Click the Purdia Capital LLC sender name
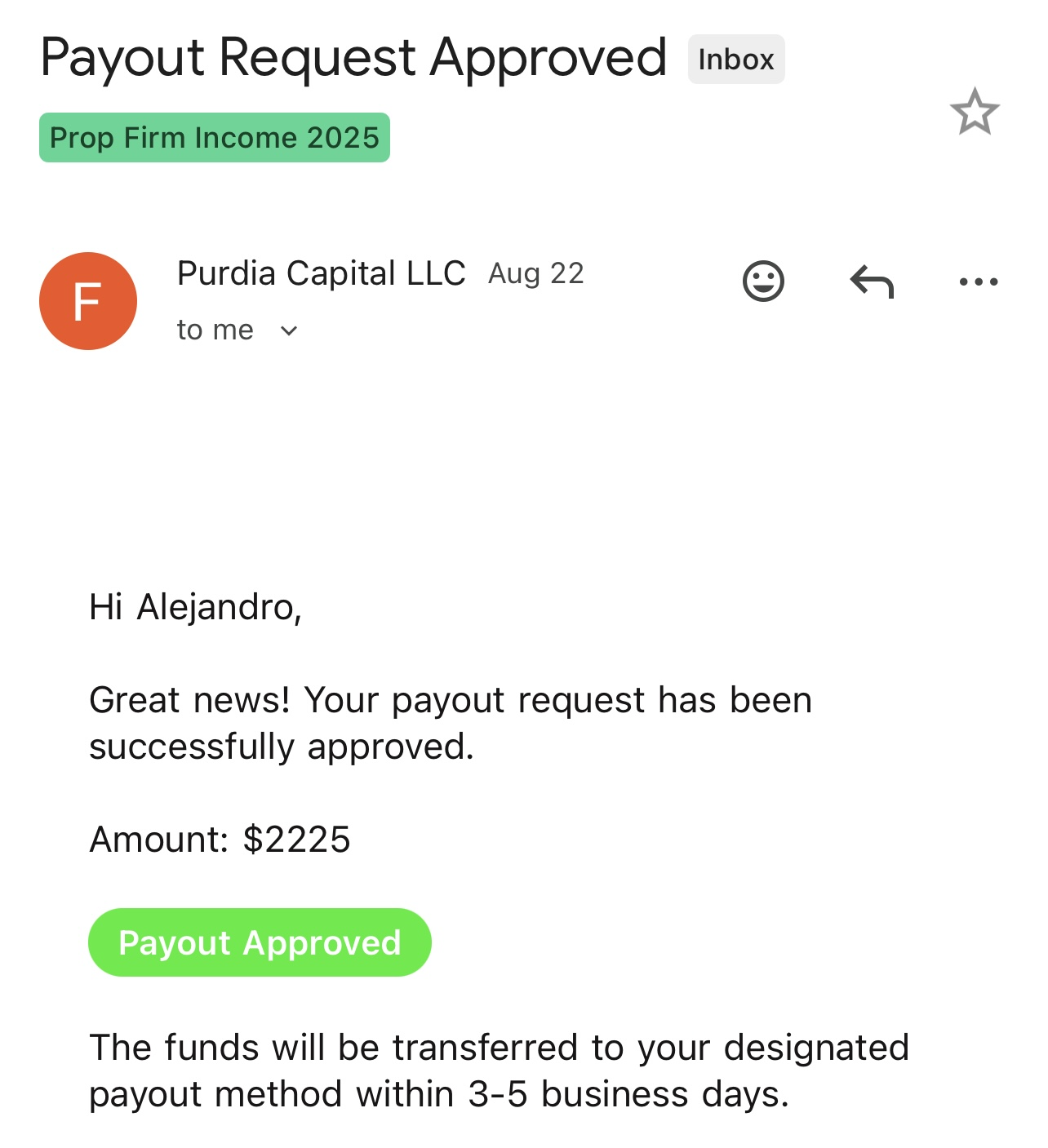This screenshot has width=1048, height=1148. [x=322, y=272]
